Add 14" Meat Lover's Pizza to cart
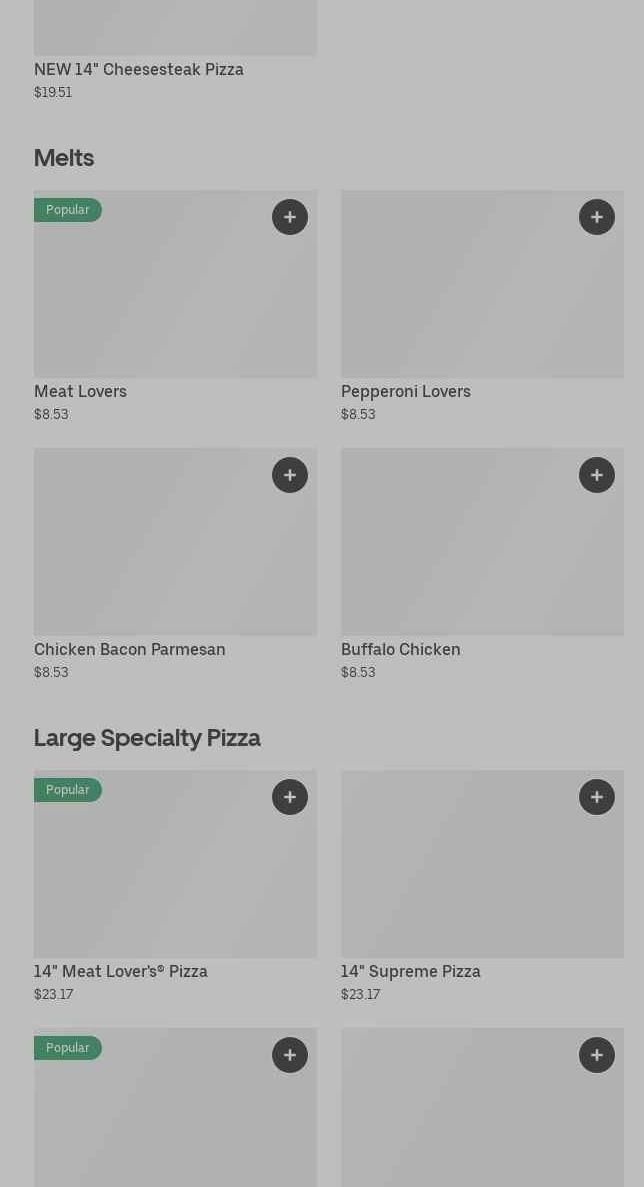The height and width of the screenshot is (1187, 644). pyautogui.click(x=290, y=797)
